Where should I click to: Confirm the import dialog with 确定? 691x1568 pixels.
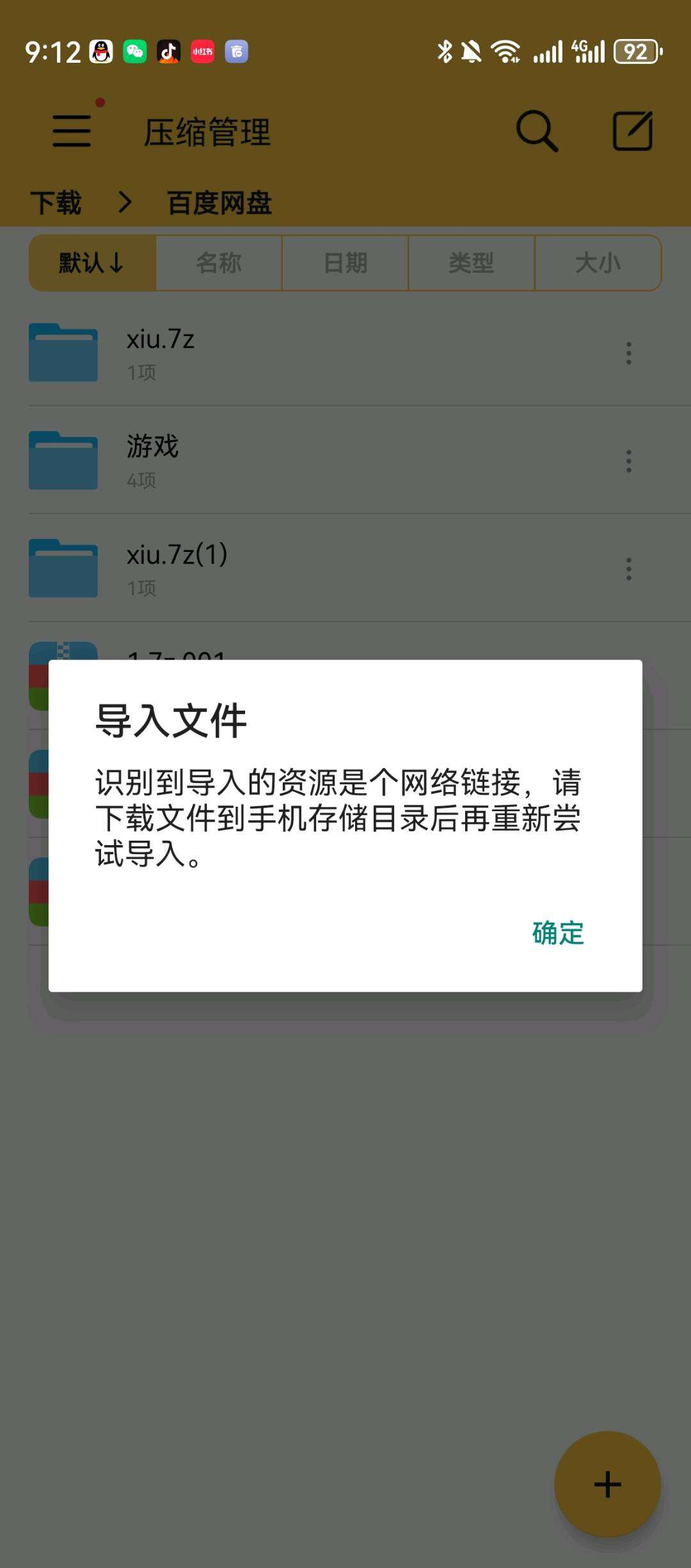557,933
